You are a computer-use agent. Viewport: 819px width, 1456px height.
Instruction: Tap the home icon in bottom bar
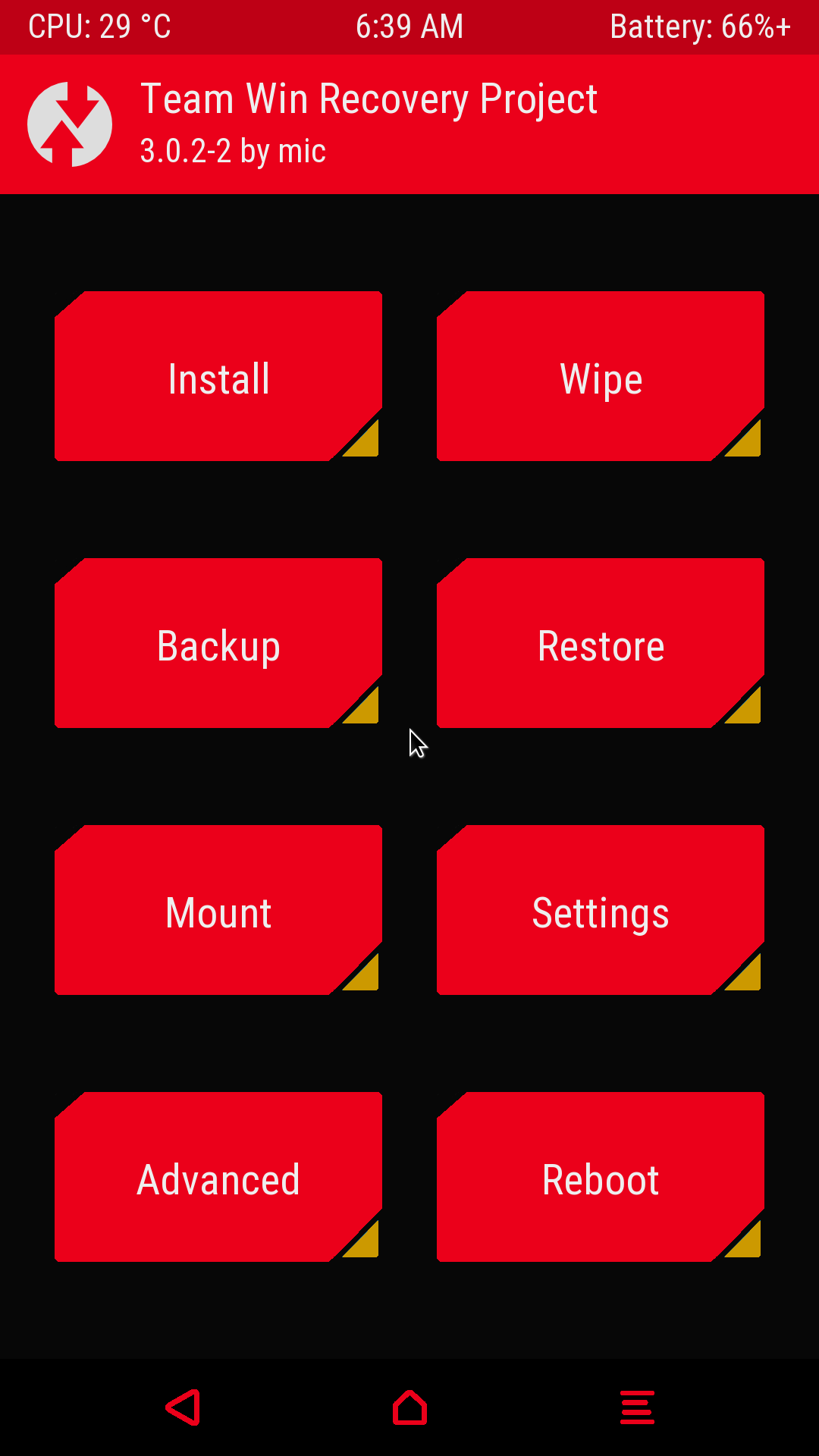click(409, 1407)
